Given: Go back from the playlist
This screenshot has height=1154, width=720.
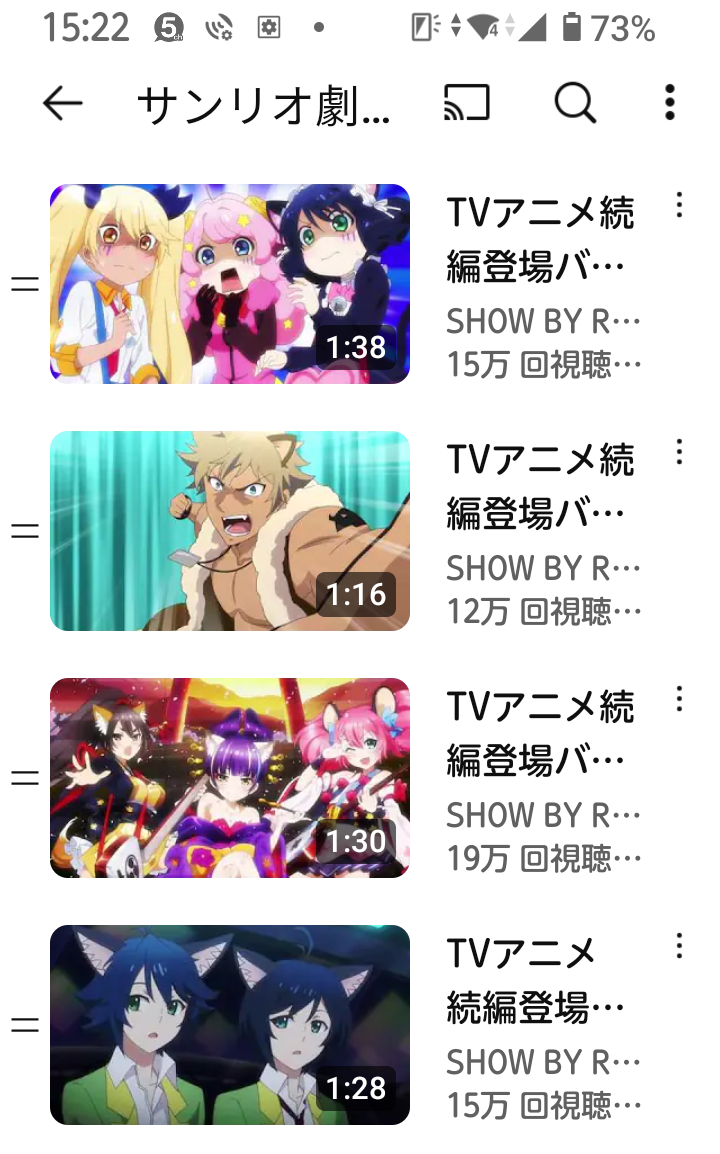Looking at the screenshot, I should pyautogui.click(x=62, y=102).
